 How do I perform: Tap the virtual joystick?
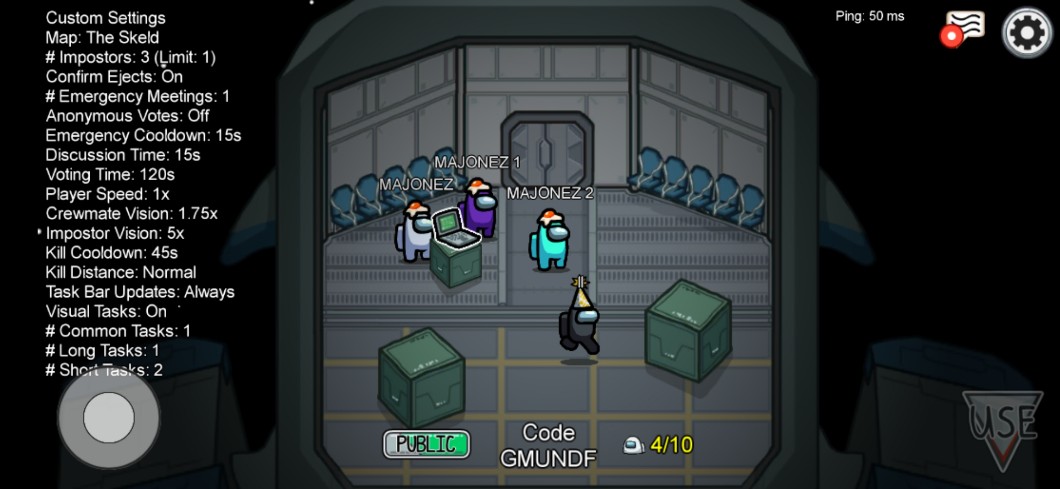tap(108, 417)
